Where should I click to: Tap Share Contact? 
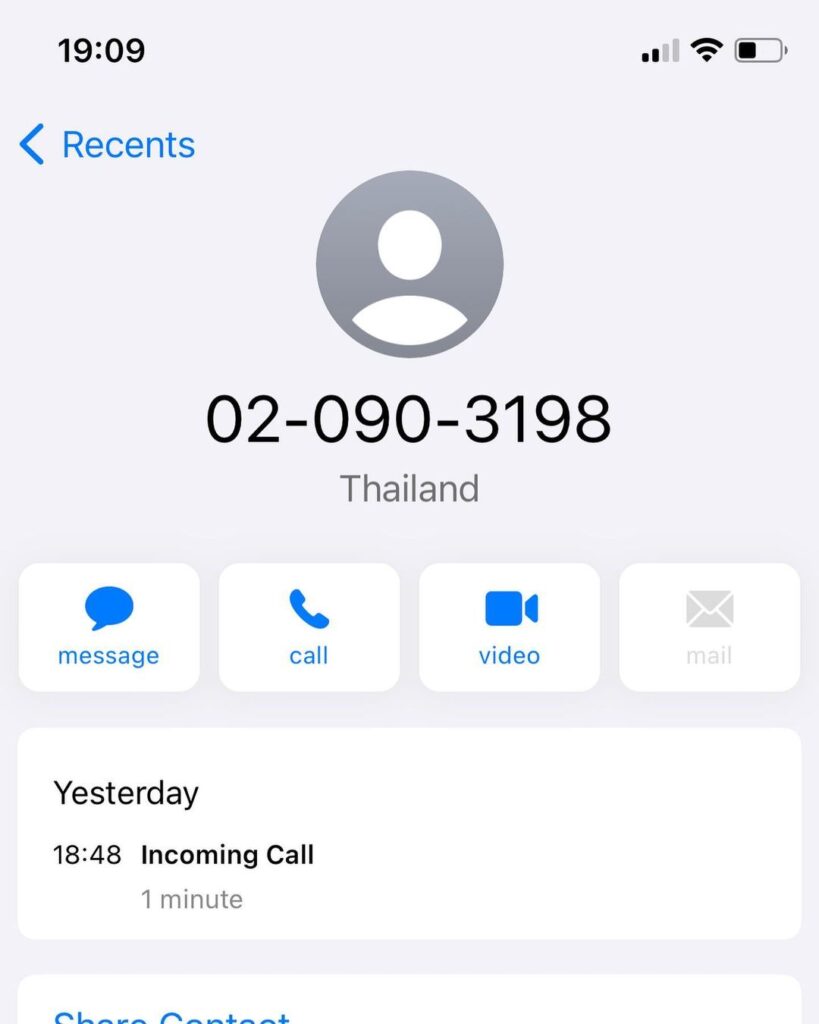point(171,1015)
